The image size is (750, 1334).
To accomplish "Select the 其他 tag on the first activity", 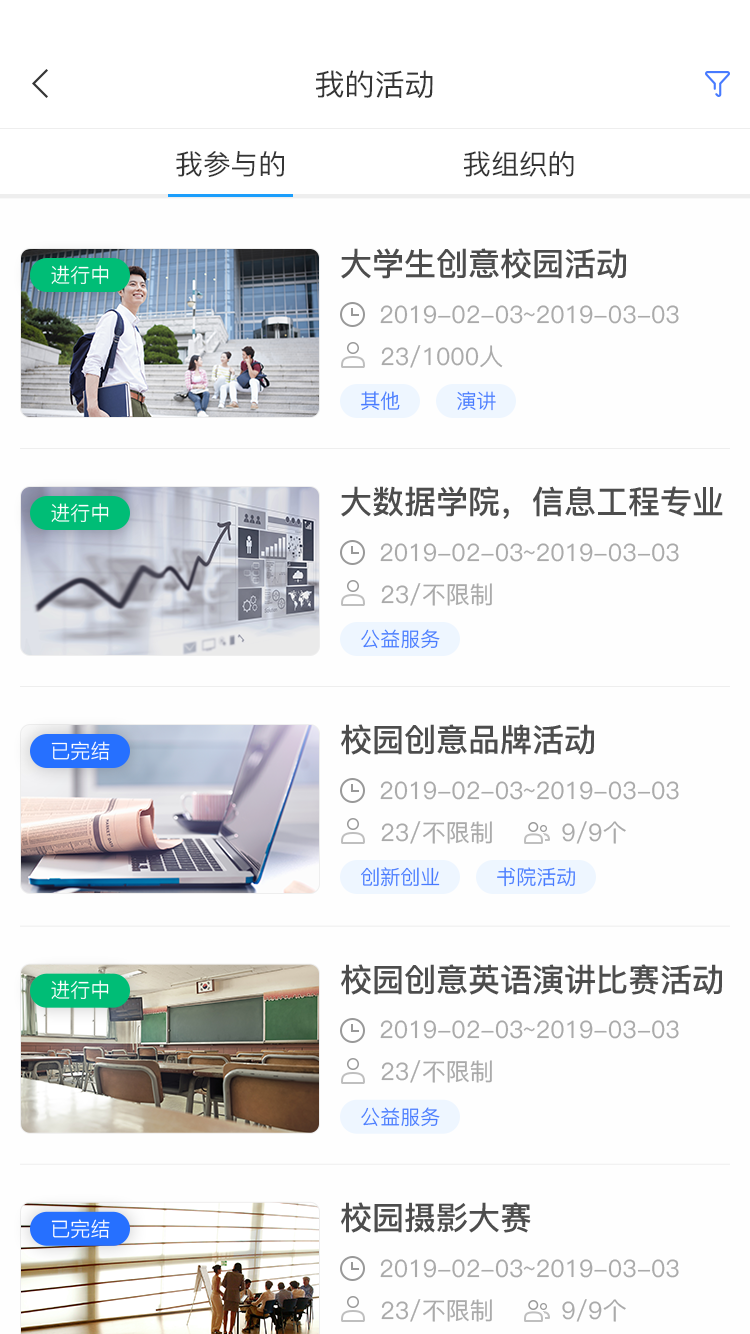I will click(x=380, y=401).
